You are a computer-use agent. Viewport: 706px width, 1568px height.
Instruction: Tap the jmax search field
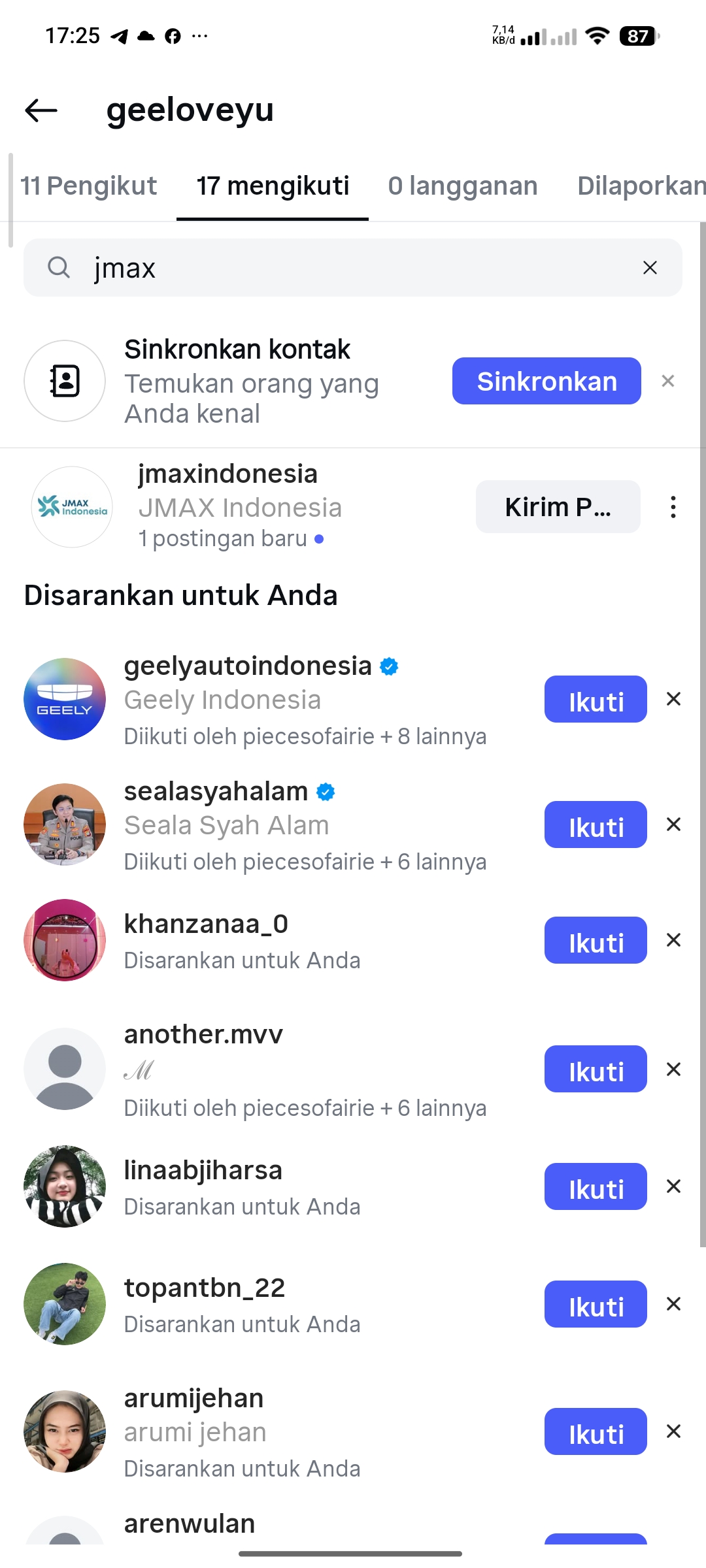(x=353, y=268)
